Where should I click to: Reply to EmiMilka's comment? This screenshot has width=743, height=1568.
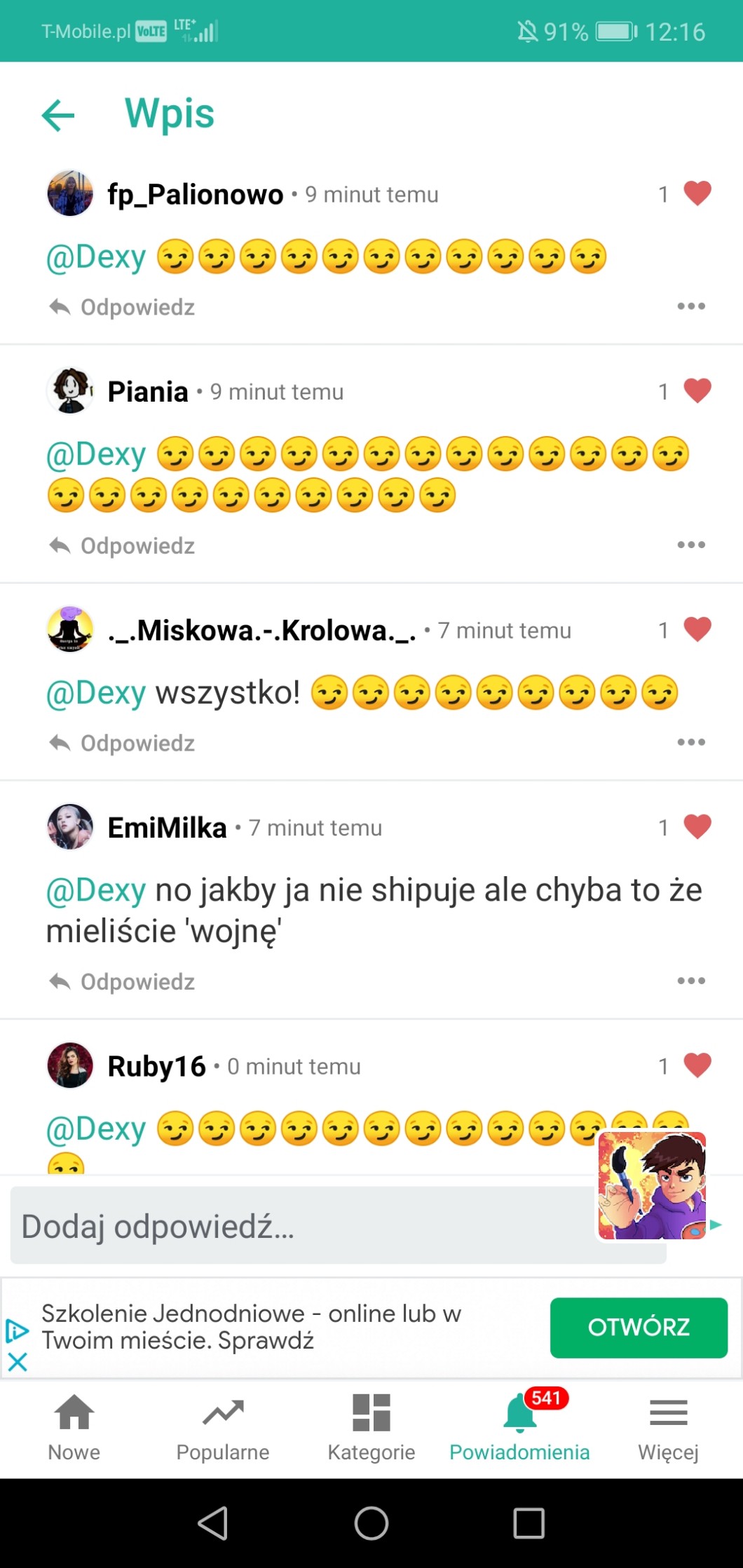123,981
